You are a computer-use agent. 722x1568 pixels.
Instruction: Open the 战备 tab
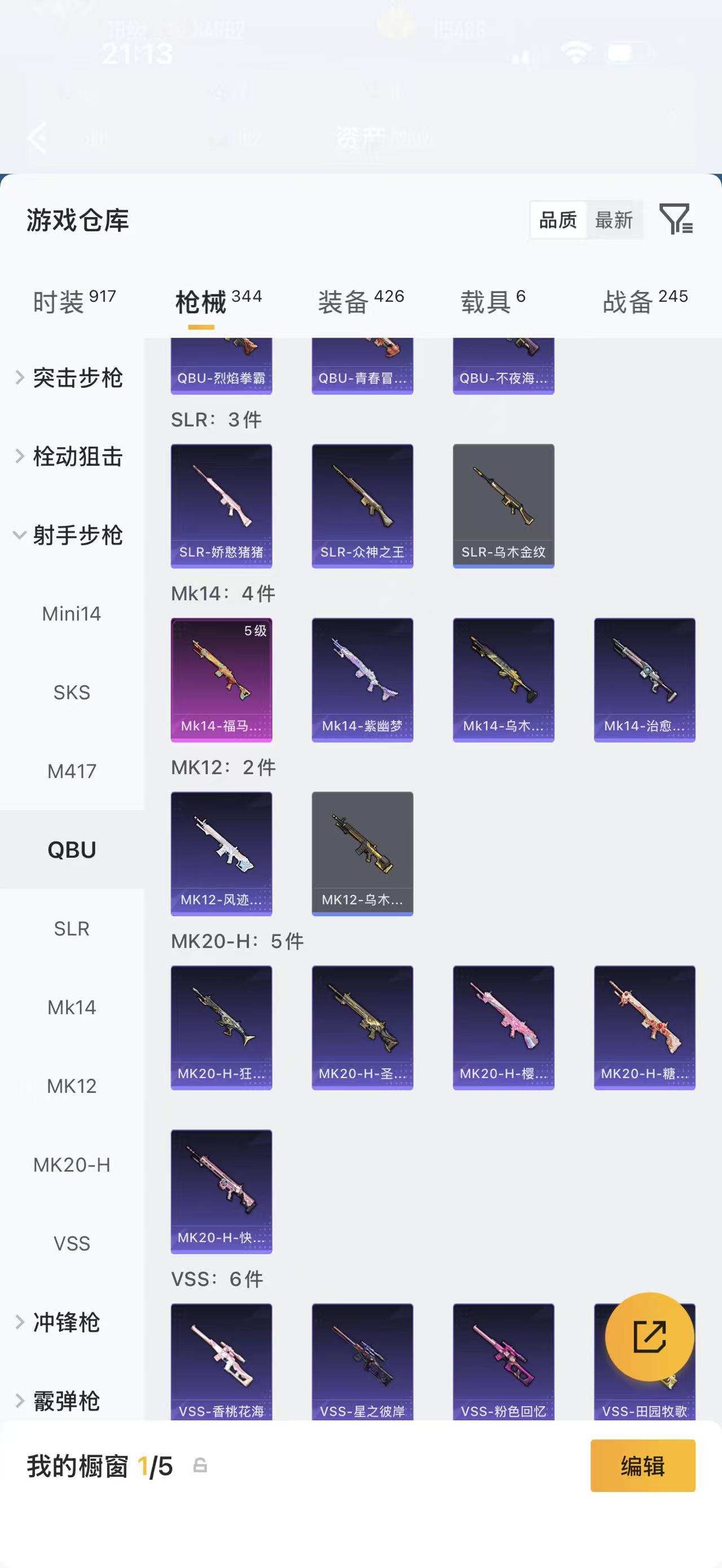pyautogui.click(x=645, y=301)
